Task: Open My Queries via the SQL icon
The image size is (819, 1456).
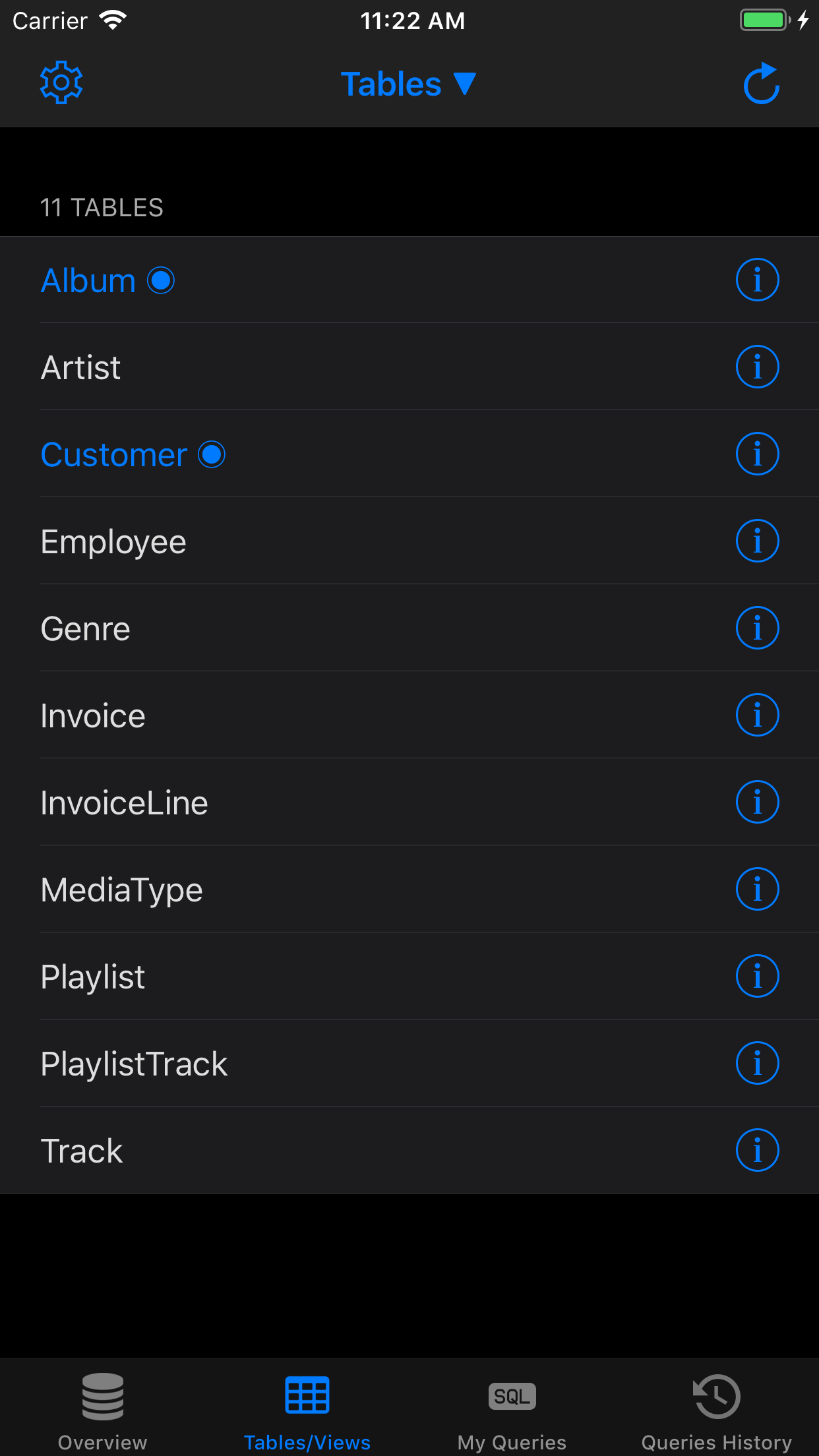Action: click(x=512, y=1397)
